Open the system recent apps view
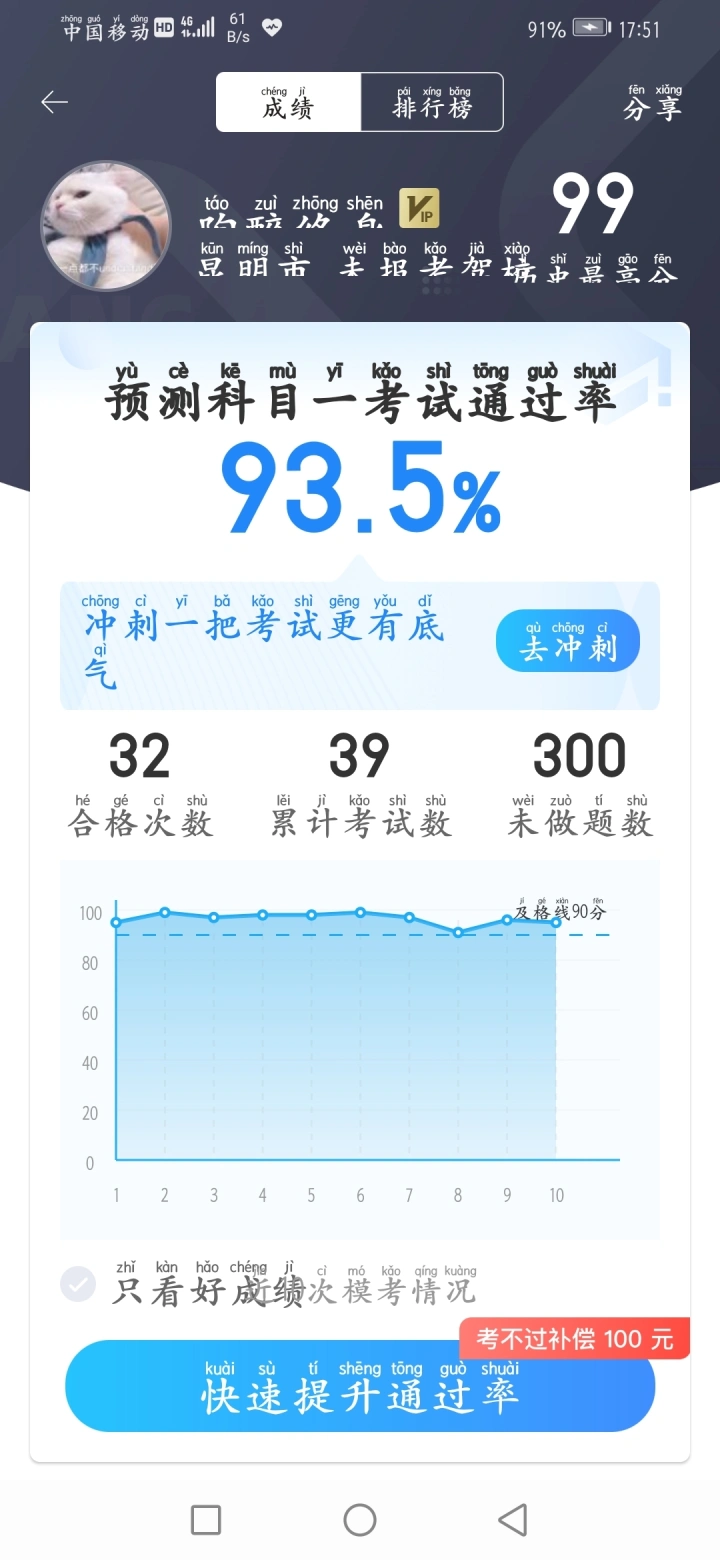Viewport: 720px width, 1560px height. tap(206, 1520)
